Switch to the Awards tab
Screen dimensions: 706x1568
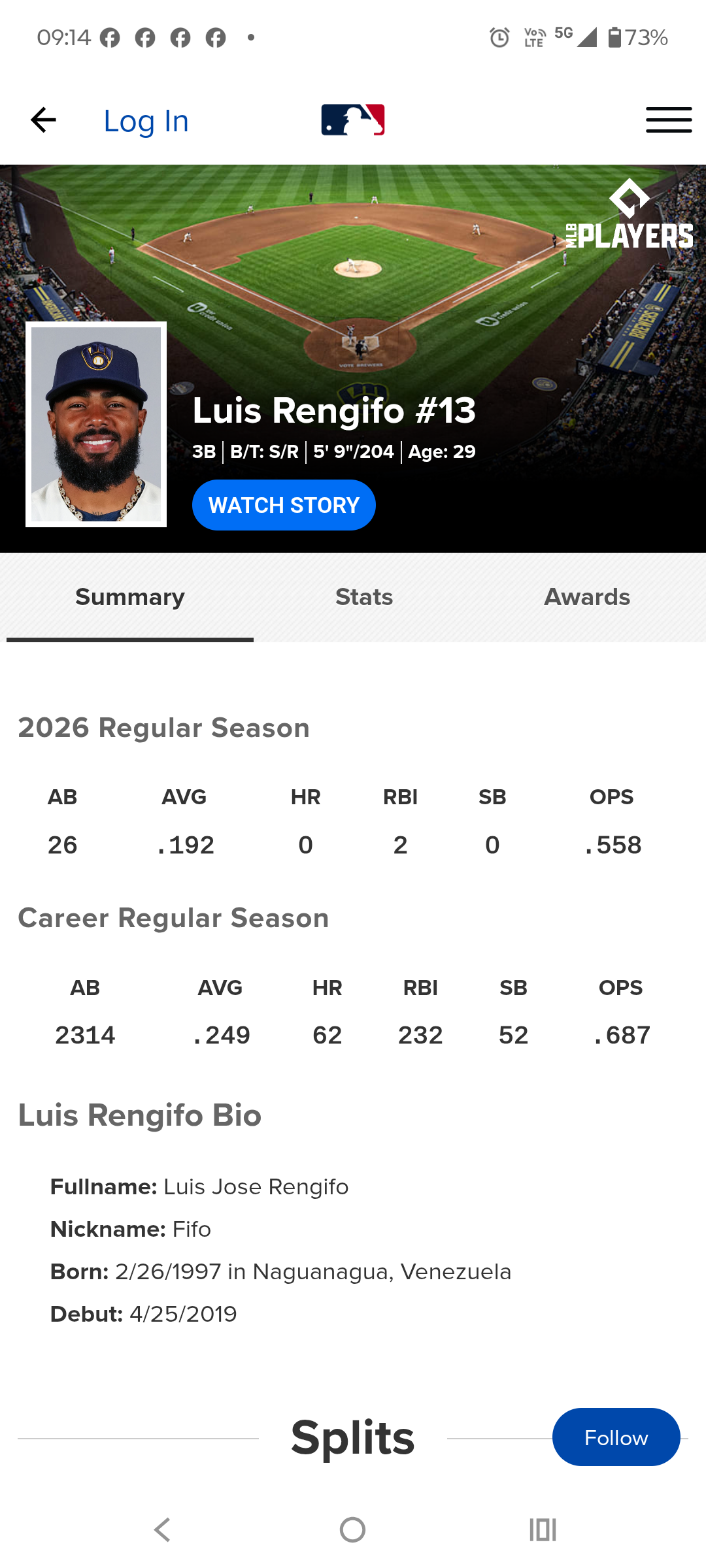pyautogui.click(x=587, y=597)
